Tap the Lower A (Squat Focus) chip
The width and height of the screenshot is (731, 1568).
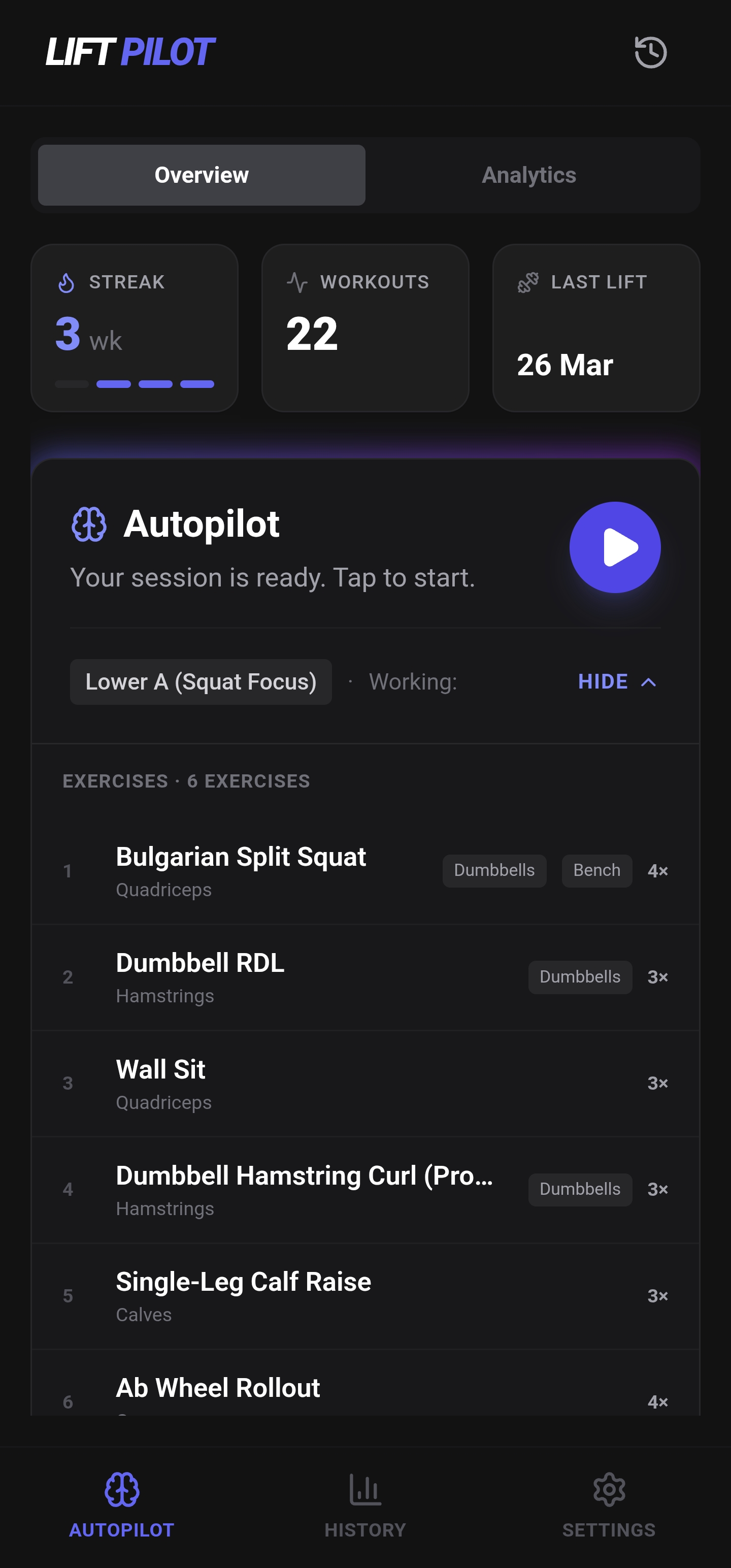coord(201,682)
